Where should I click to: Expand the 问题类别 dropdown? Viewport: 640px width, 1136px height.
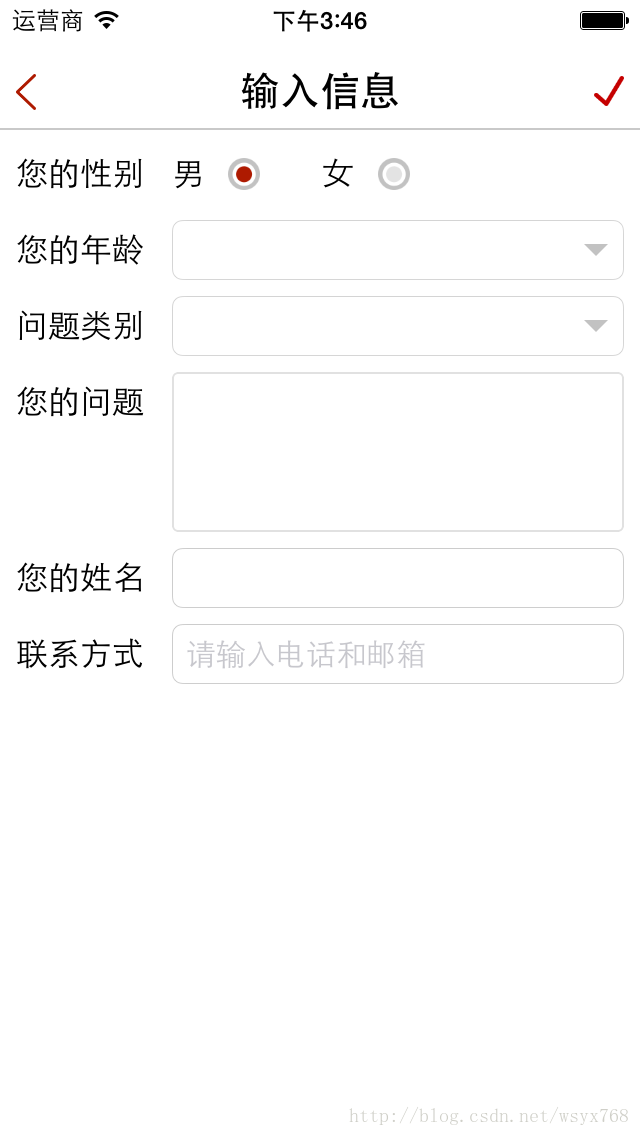click(398, 326)
